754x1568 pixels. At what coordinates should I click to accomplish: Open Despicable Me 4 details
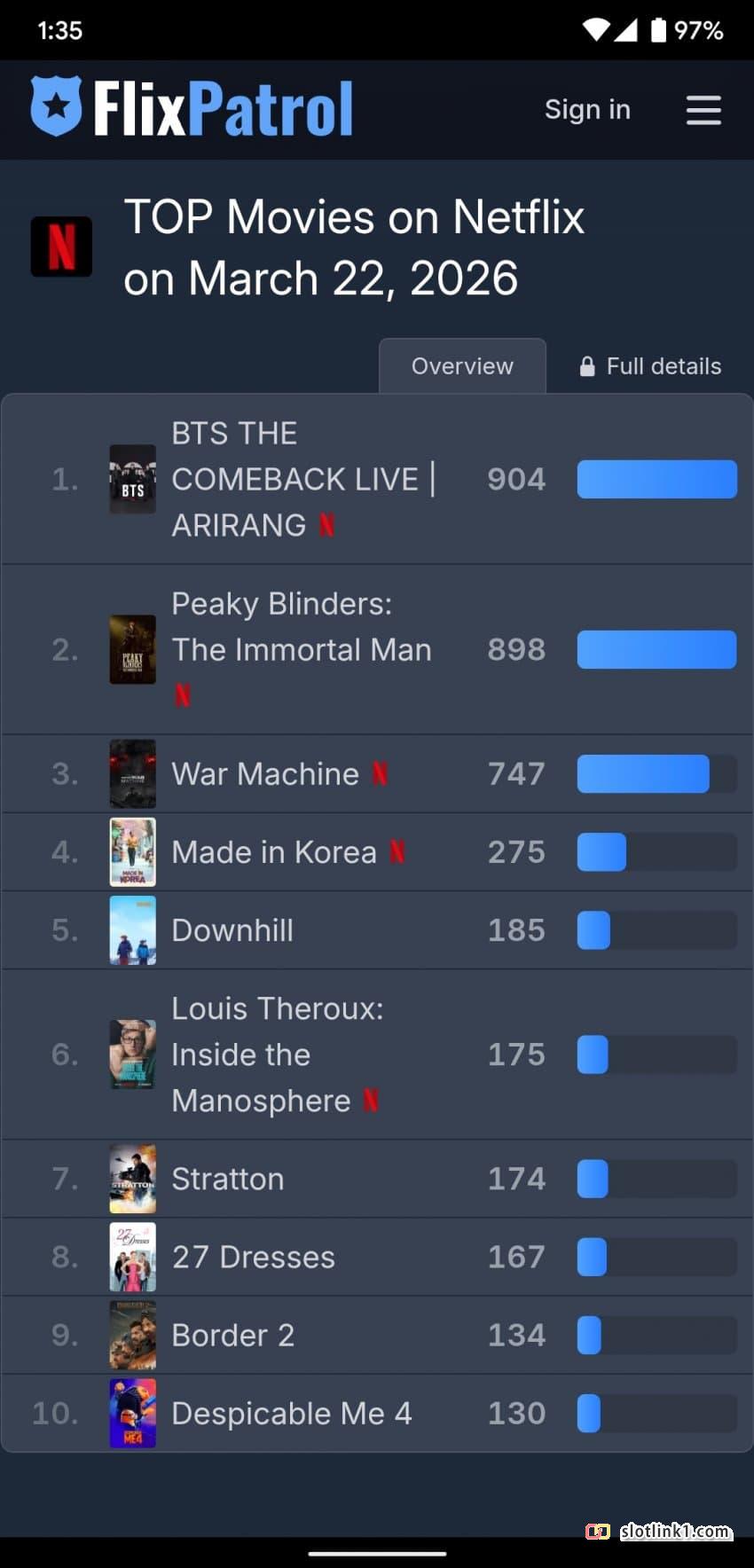291,1413
